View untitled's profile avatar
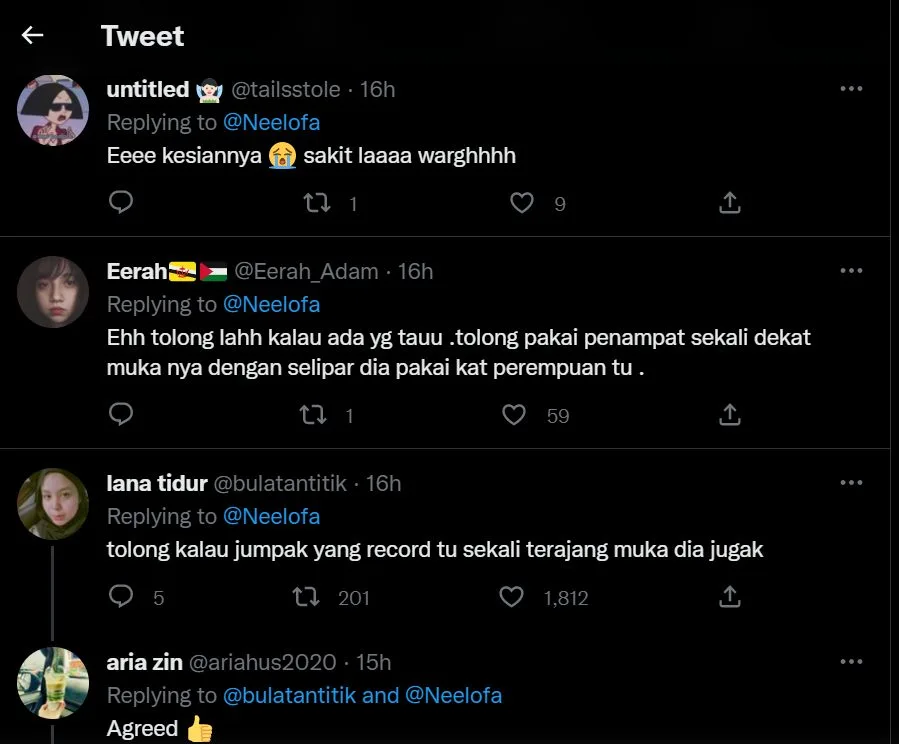 [54, 110]
